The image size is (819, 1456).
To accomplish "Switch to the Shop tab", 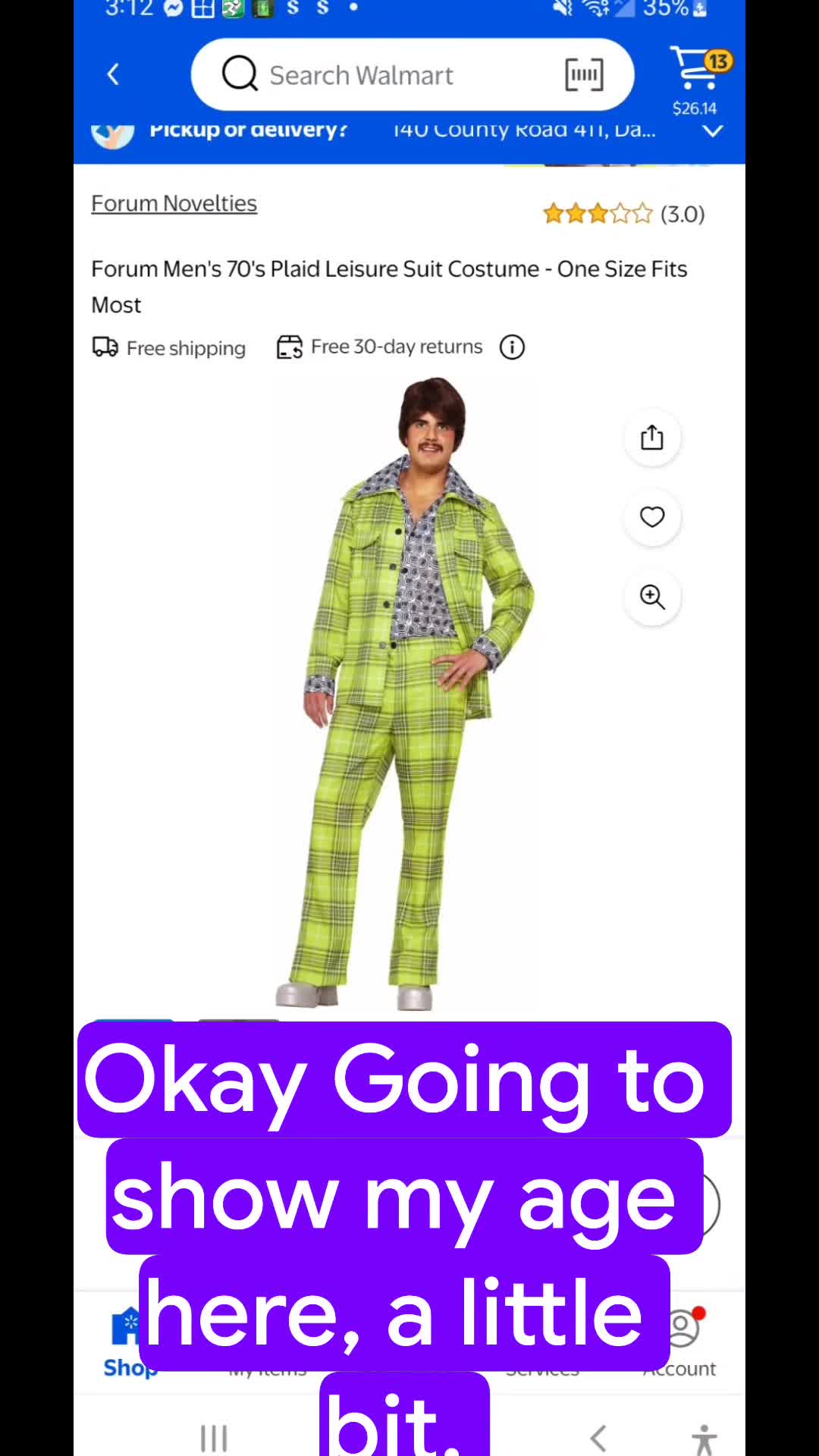I will tap(129, 1342).
